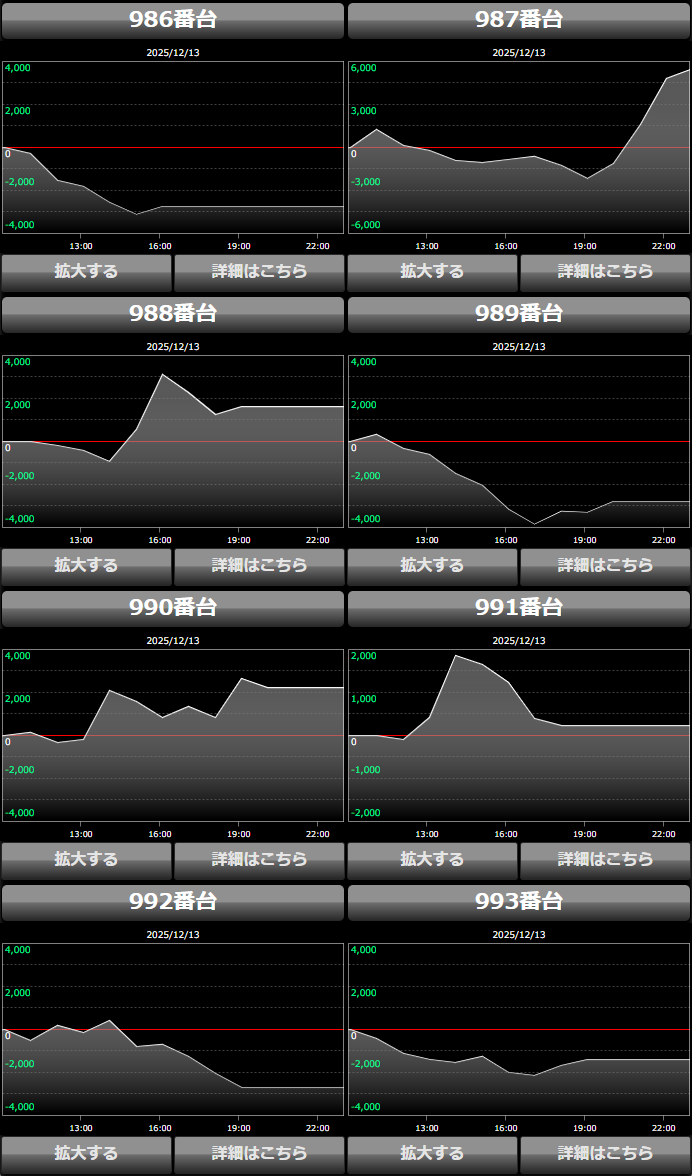Enlarge the graph for machine 989

pos(433,566)
